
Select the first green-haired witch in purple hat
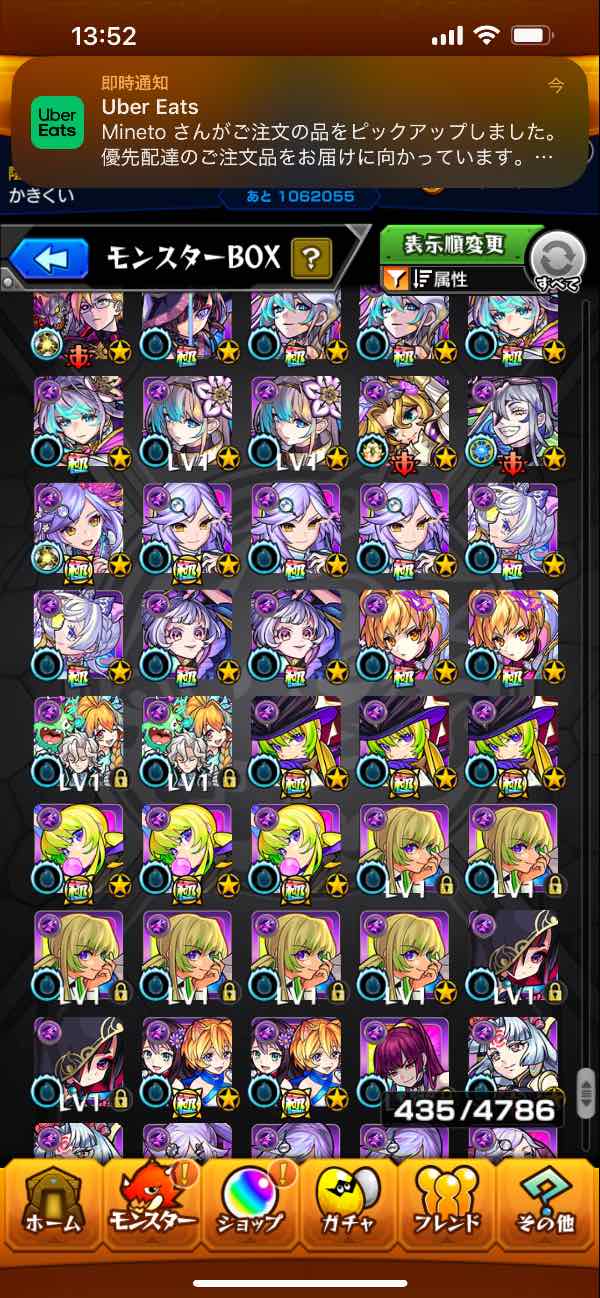coord(295,741)
